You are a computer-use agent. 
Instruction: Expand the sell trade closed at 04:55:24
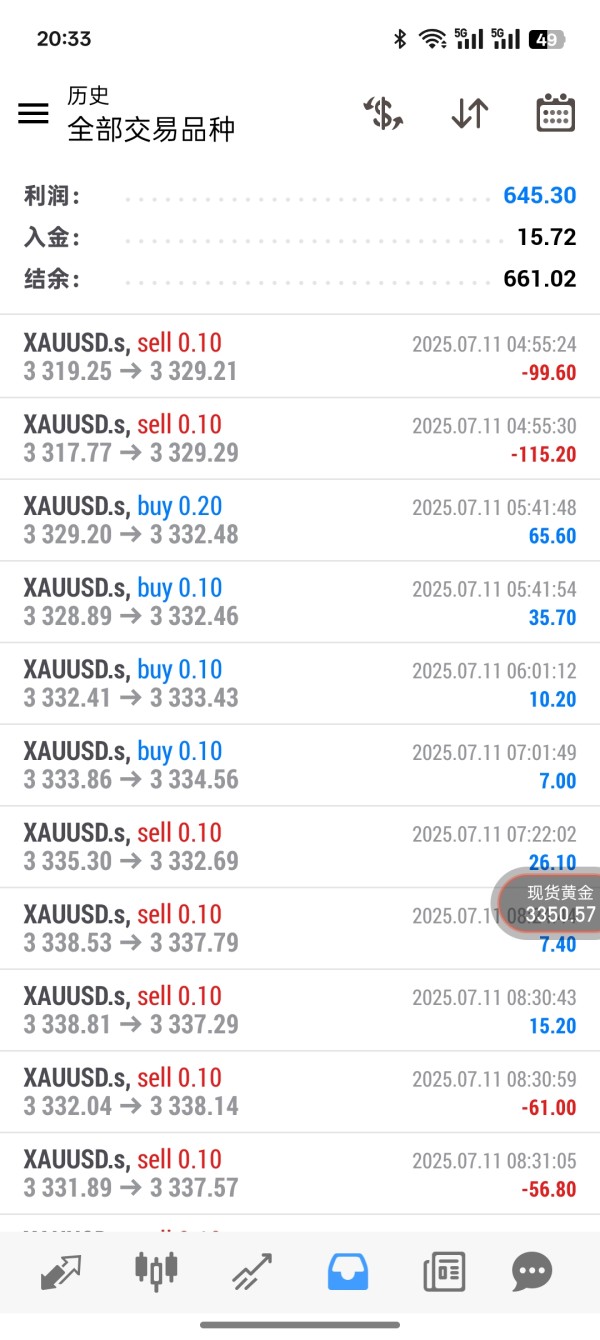300,357
